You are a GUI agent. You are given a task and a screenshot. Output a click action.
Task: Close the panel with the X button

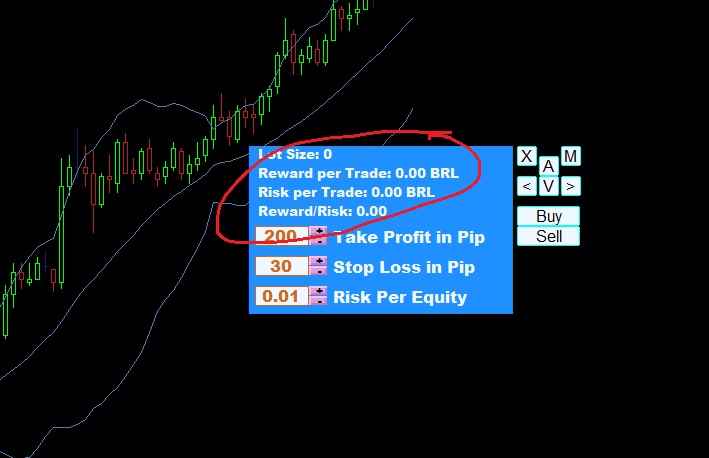tap(526, 156)
